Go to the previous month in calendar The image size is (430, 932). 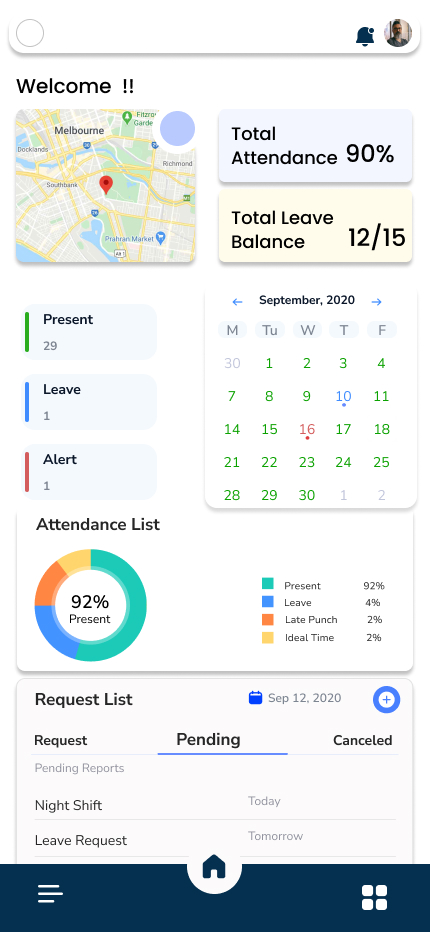(x=237, y=302)
